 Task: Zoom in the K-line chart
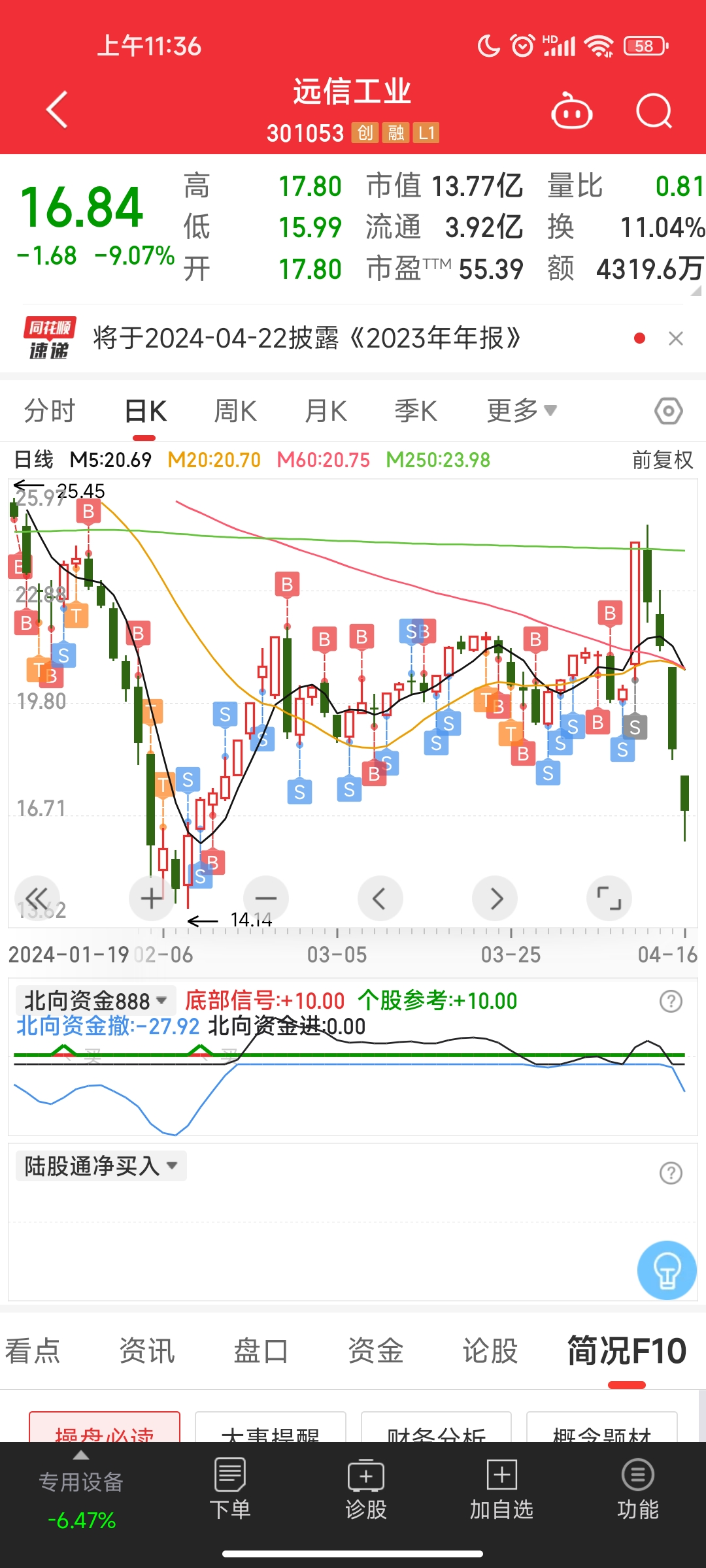152,898
